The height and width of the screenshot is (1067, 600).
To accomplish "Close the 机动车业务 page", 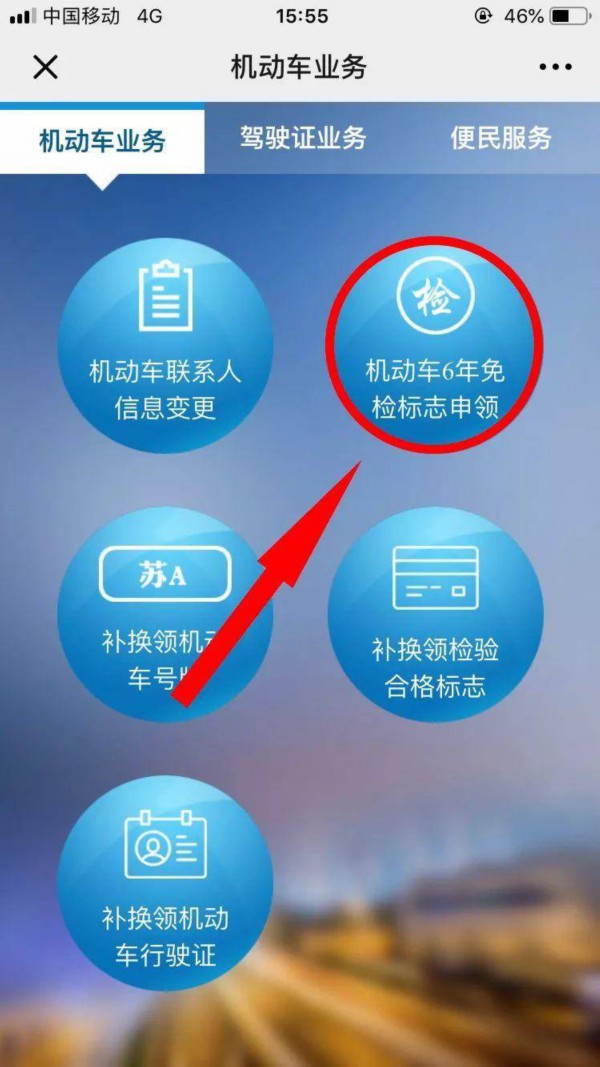I will pyautogui.click(x=45, y=67).
